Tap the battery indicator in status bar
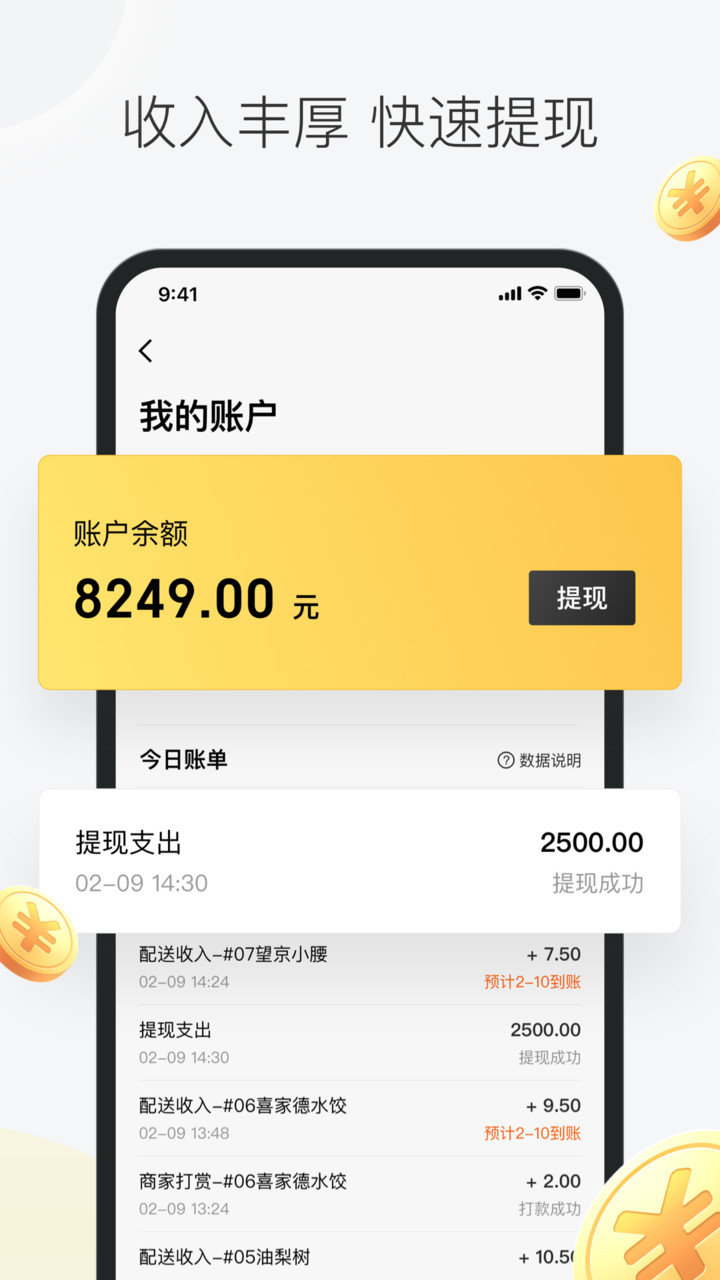The image size is (720, 1280). pyautogui.click(x=570, y=293)
